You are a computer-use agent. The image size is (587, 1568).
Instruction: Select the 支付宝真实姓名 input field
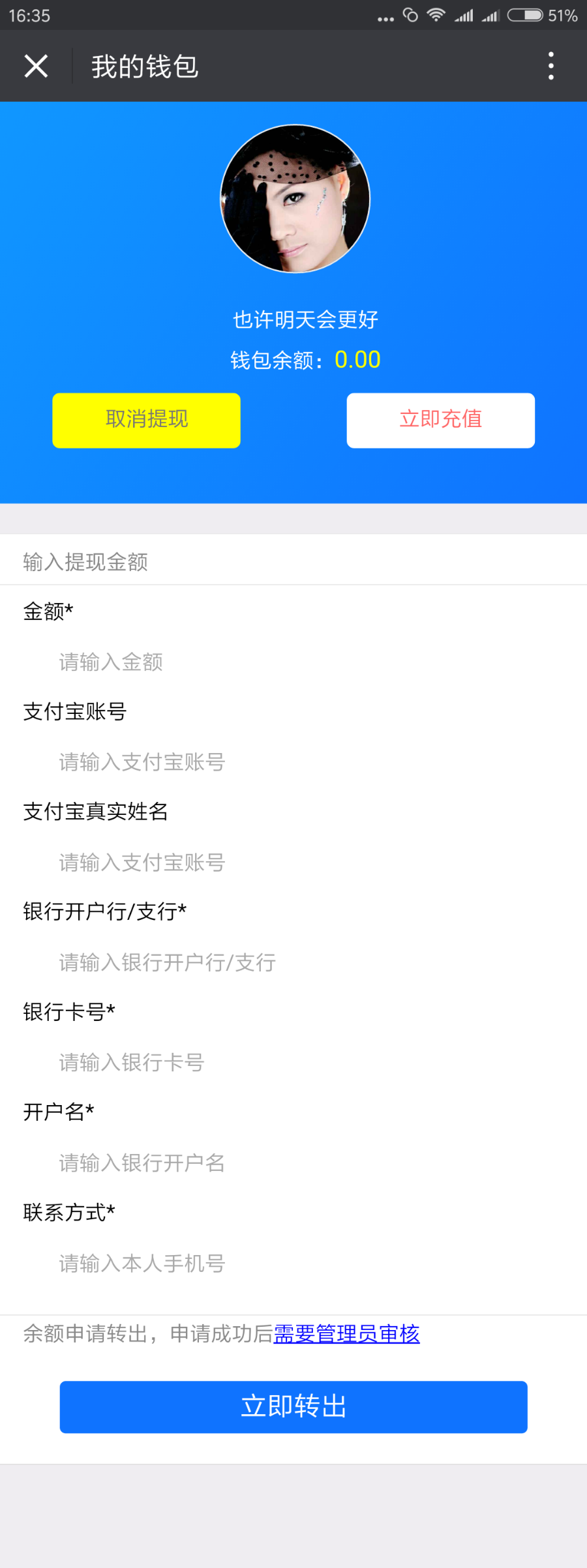point(293,863)
